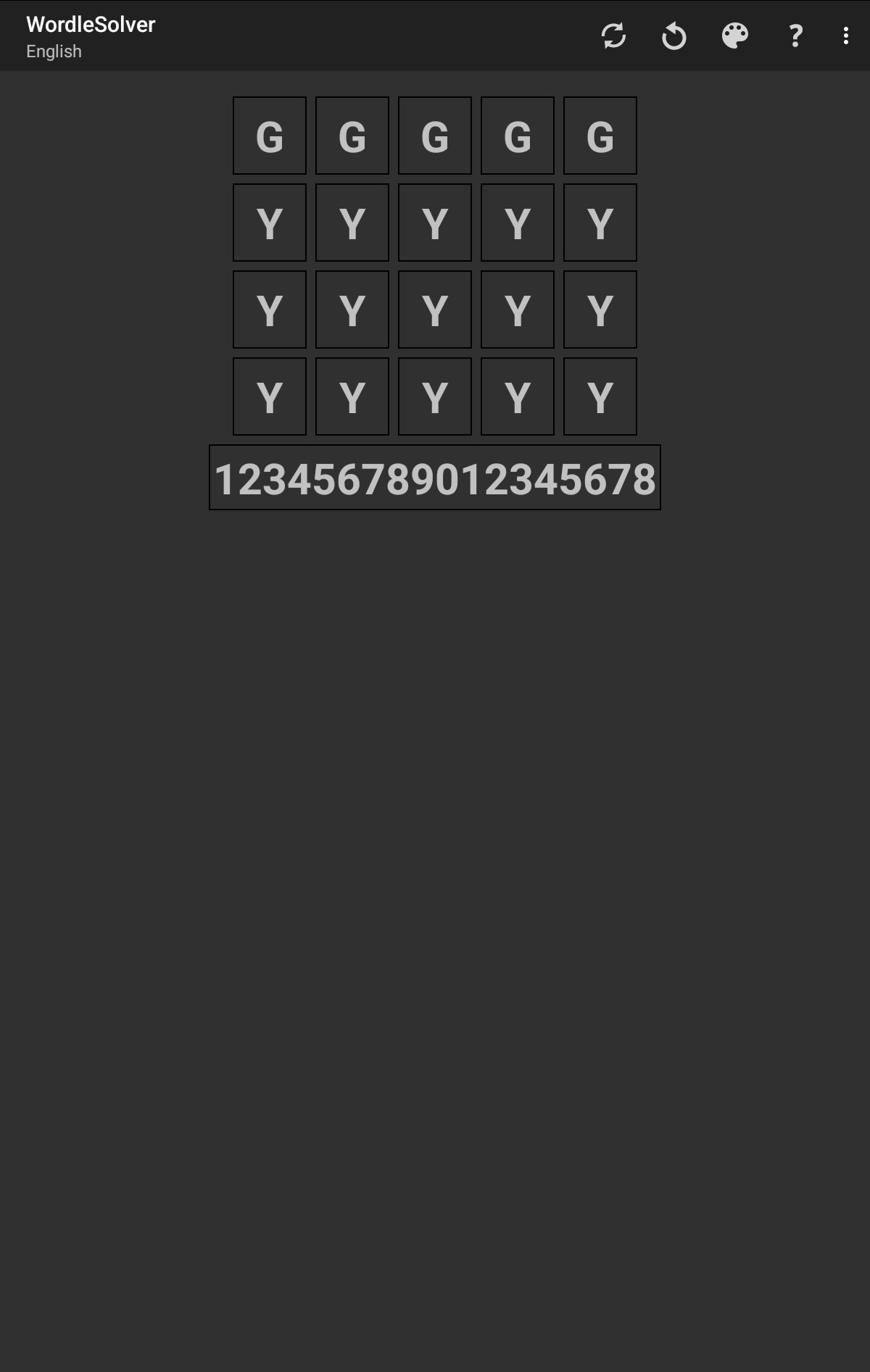Click the number input field below the grid
The image size is (870, 1372).
435,478
